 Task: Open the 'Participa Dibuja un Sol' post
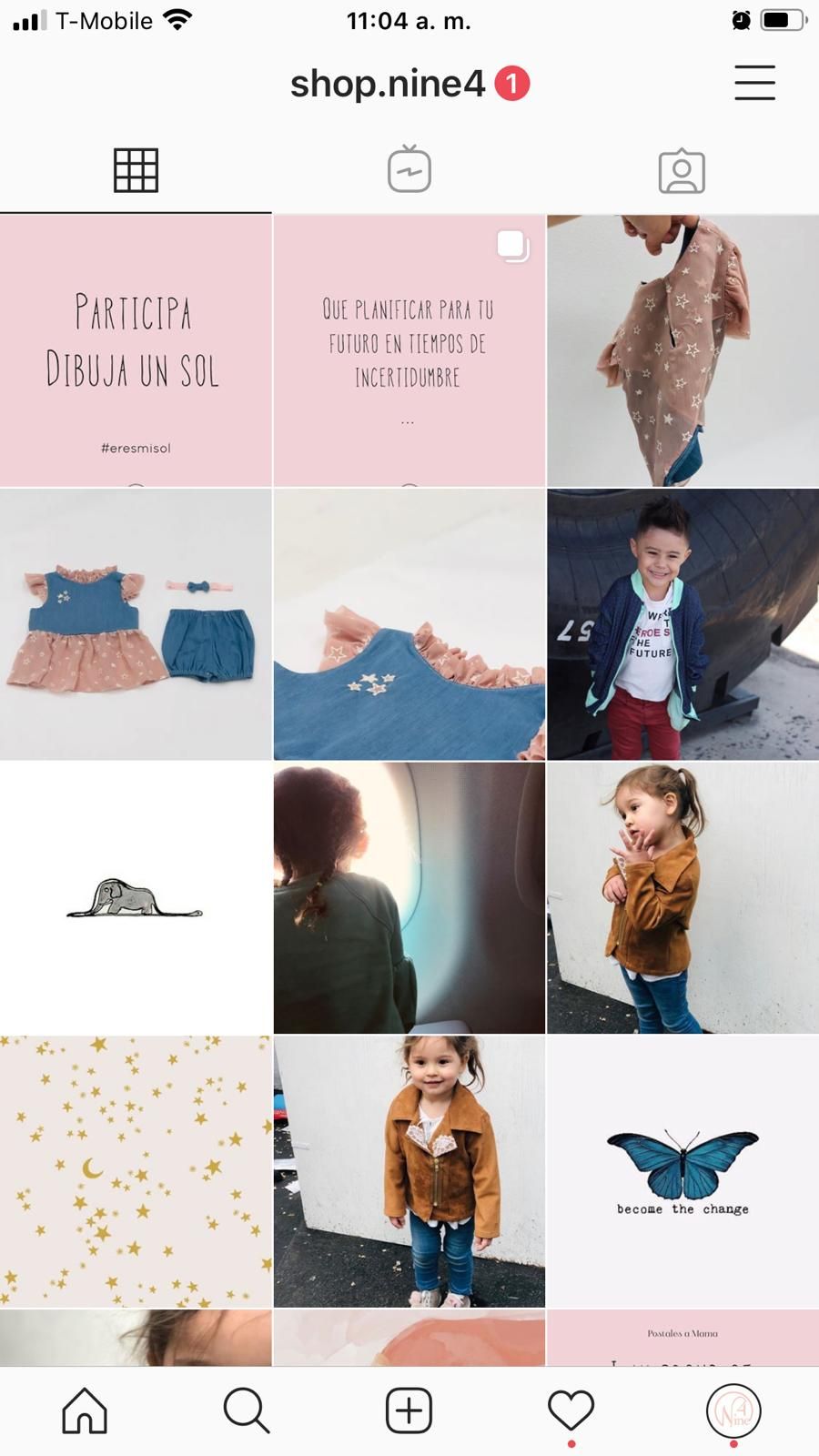click(136, 350)
